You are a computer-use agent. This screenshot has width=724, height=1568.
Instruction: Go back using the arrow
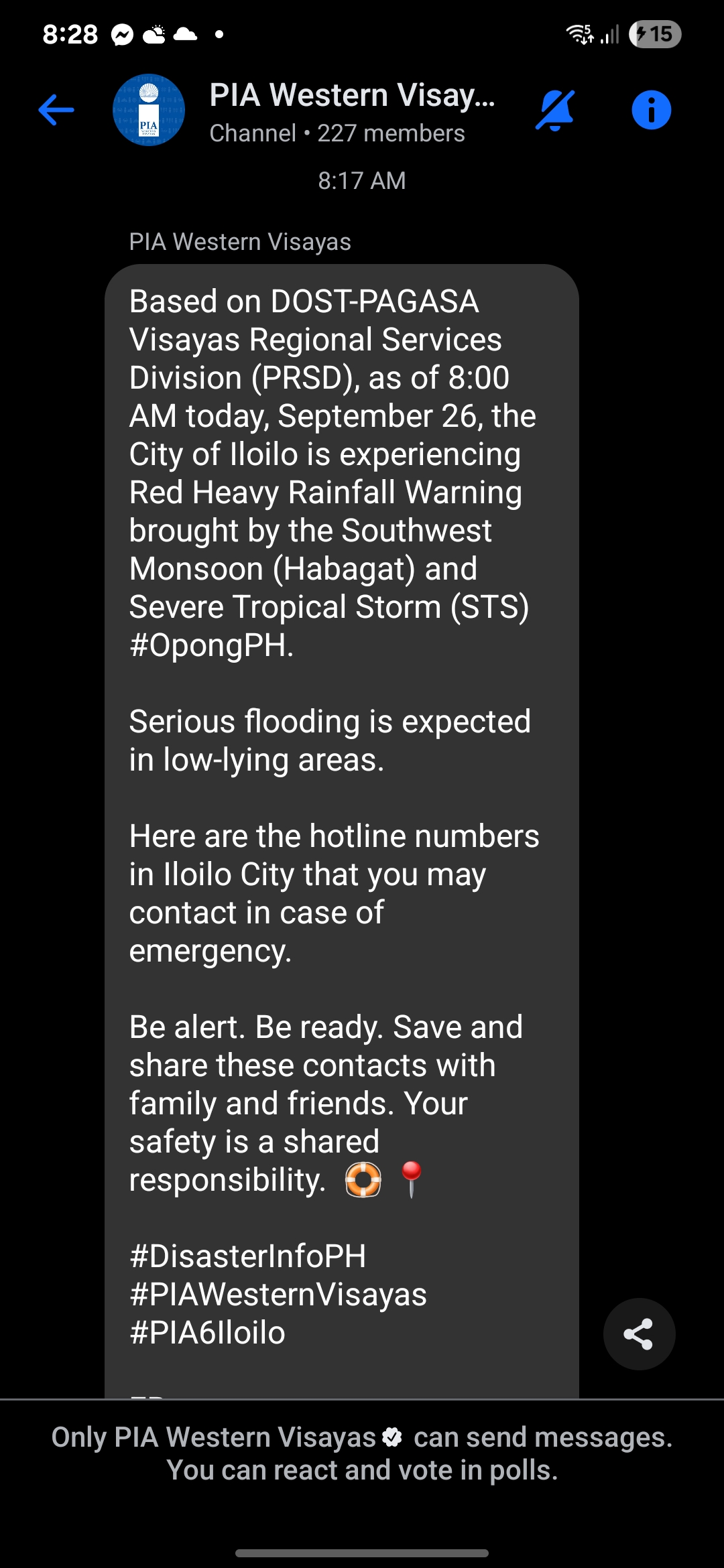[x=56, y=110]
